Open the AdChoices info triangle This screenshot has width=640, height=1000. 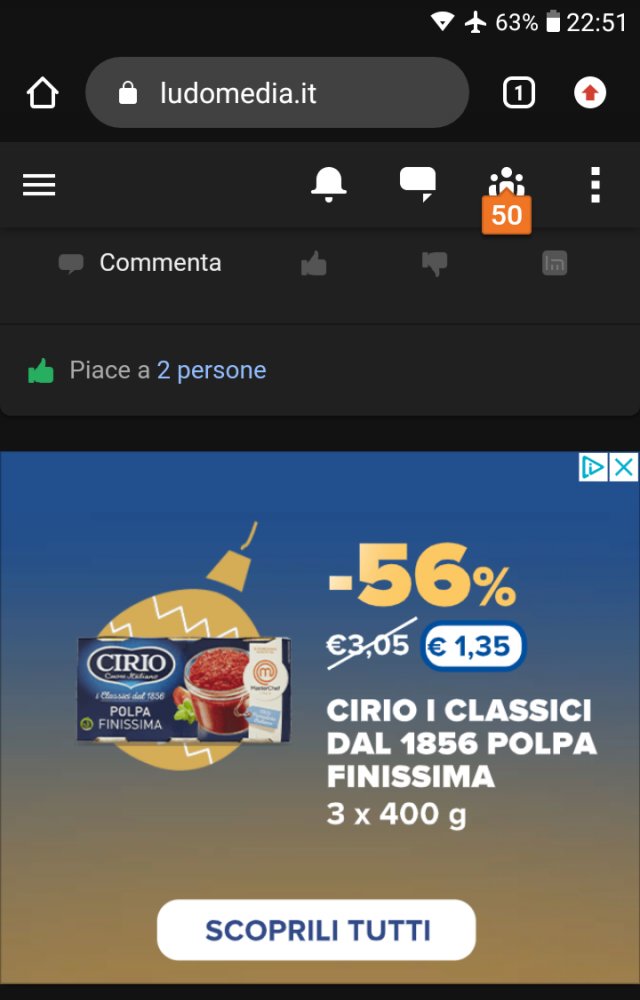click(594, 467)
